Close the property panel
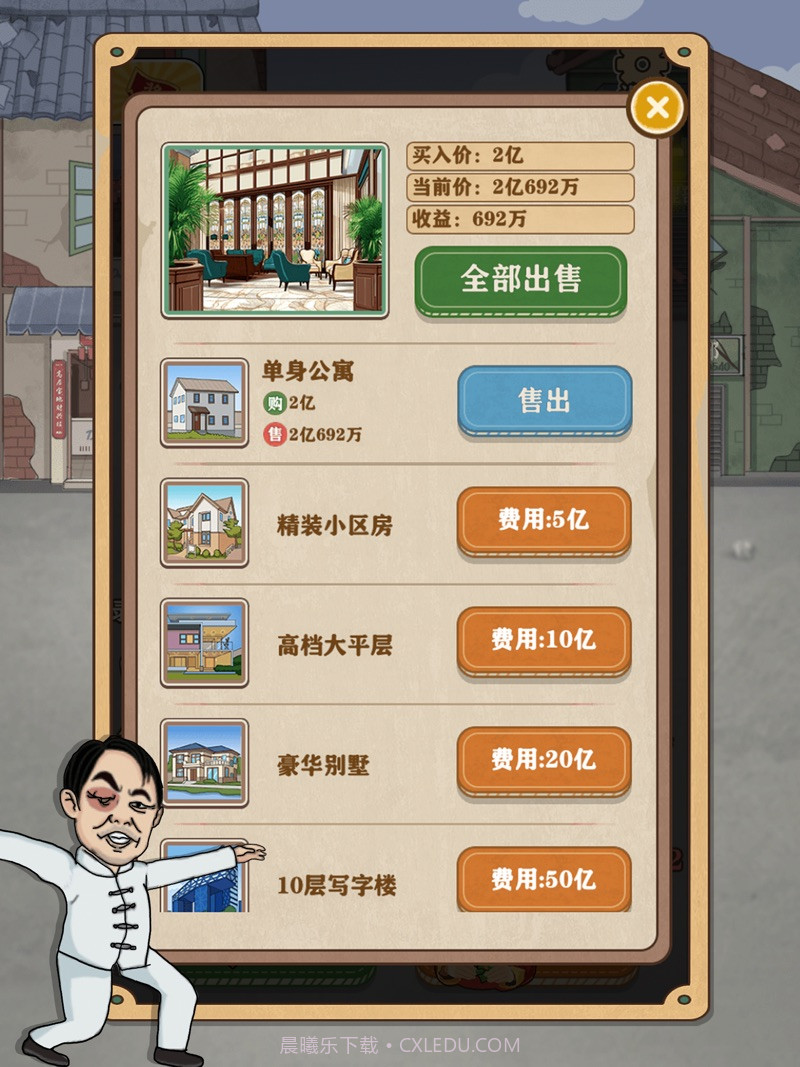The image size is (800, 1067). coord(657,108)
